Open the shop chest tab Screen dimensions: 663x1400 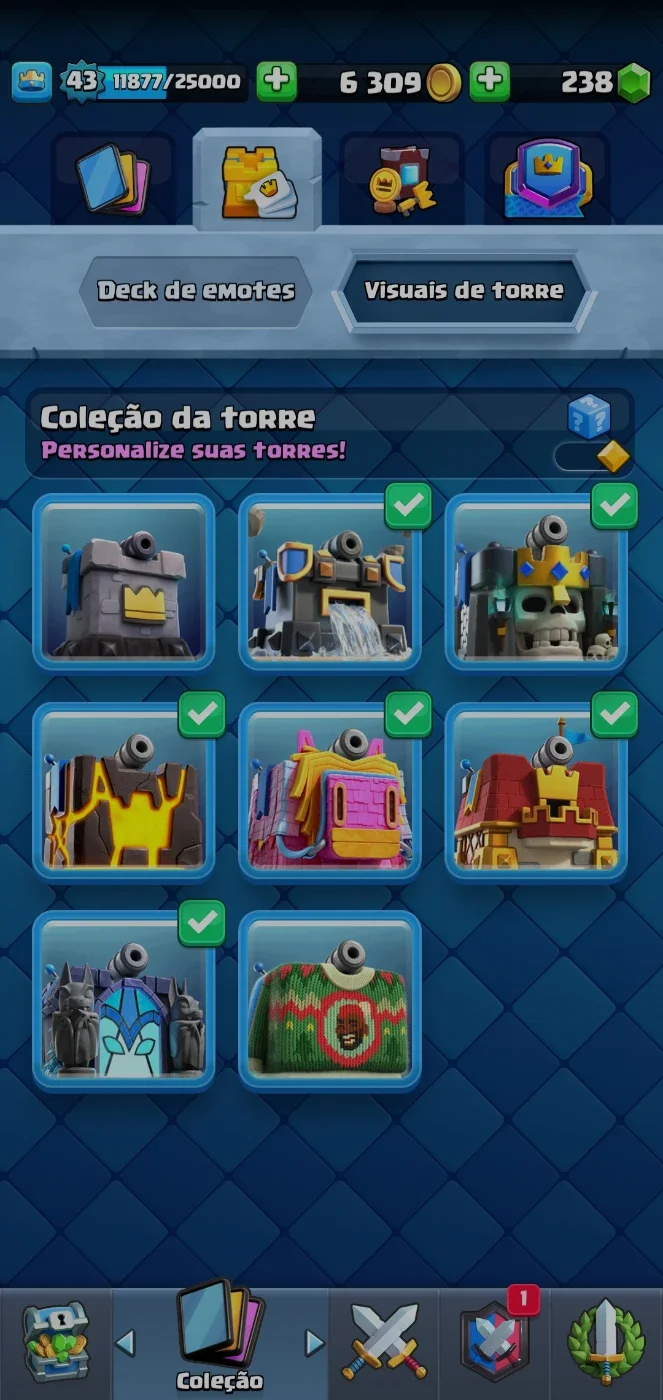coord(56,1342)
